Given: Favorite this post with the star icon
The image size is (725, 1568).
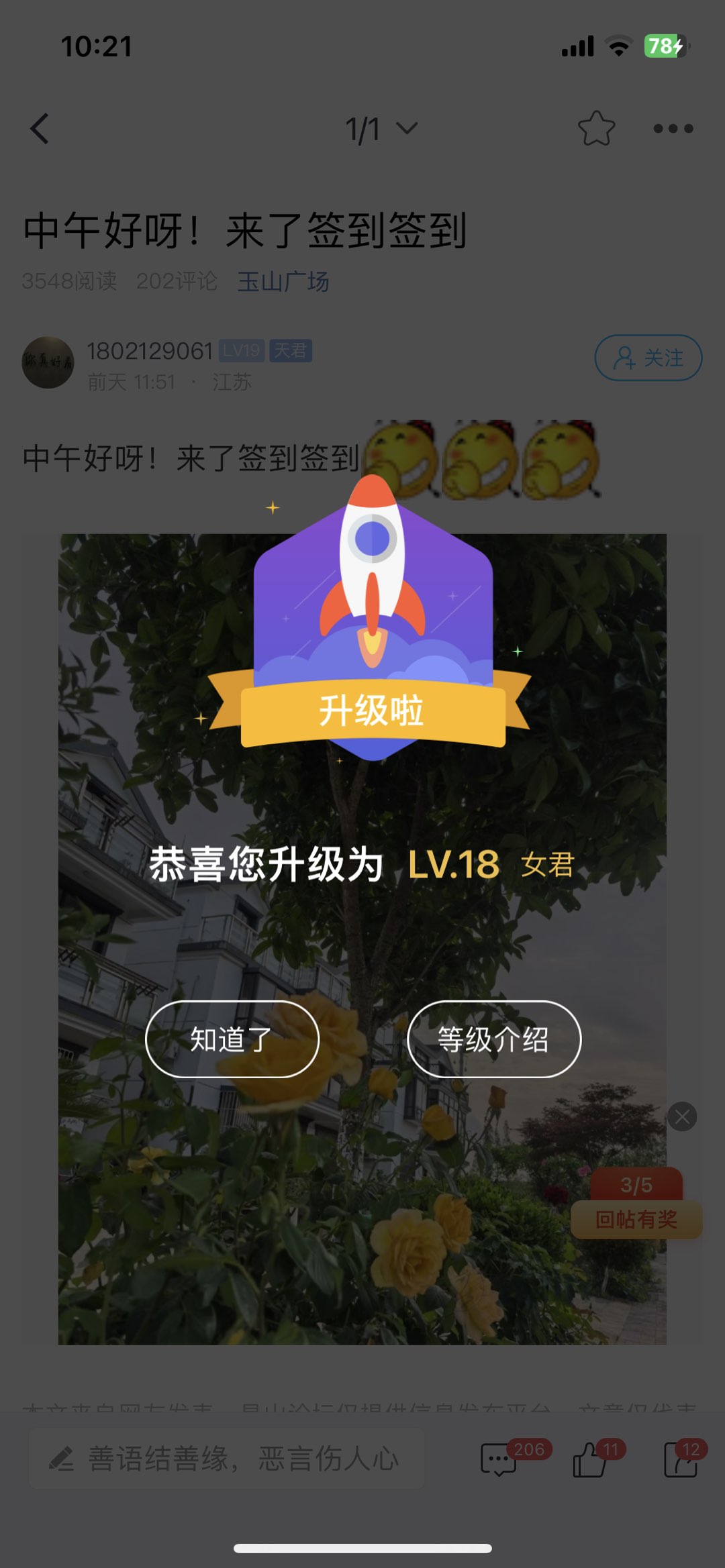Looking at the screenshot, I should click(596, 128).
